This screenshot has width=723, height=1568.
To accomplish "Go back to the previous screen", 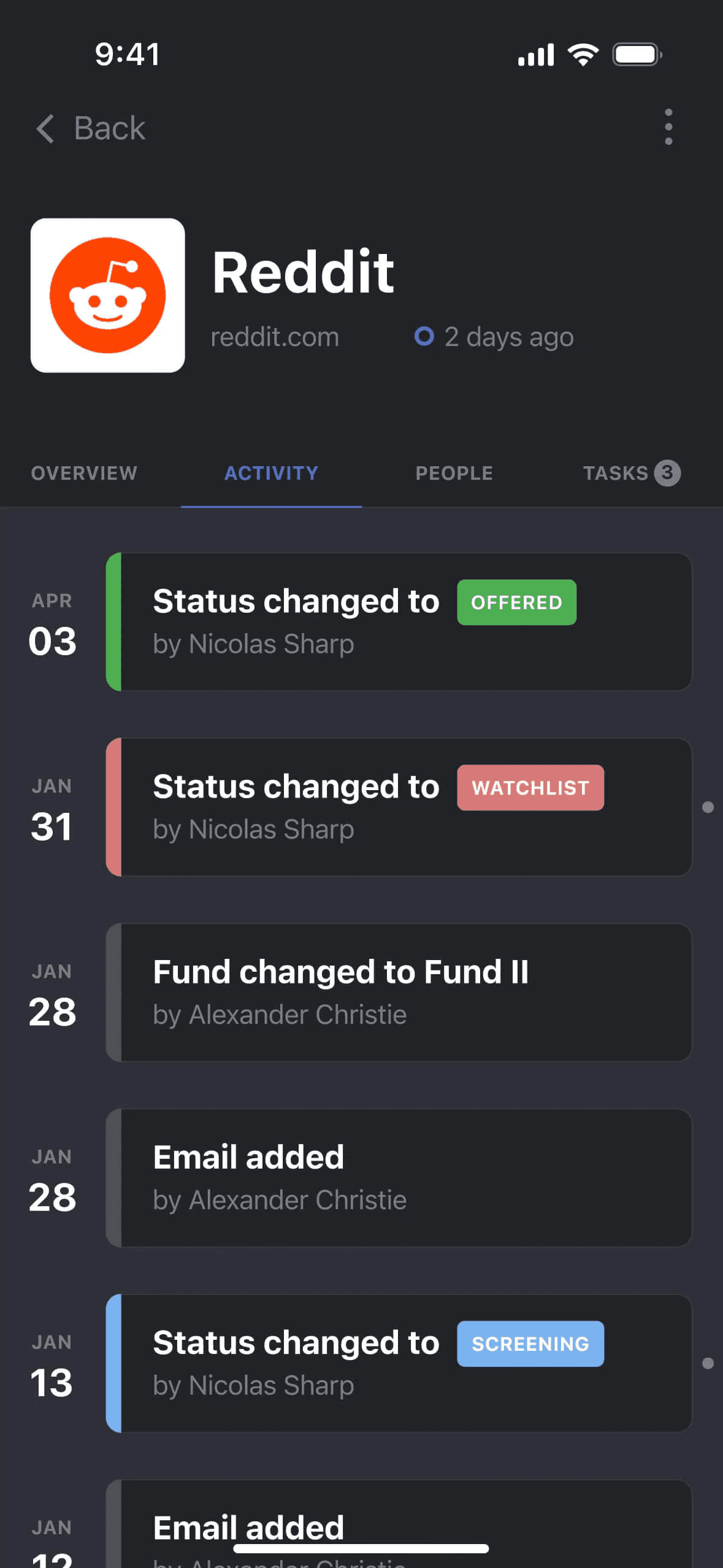I will click(91, 128).
